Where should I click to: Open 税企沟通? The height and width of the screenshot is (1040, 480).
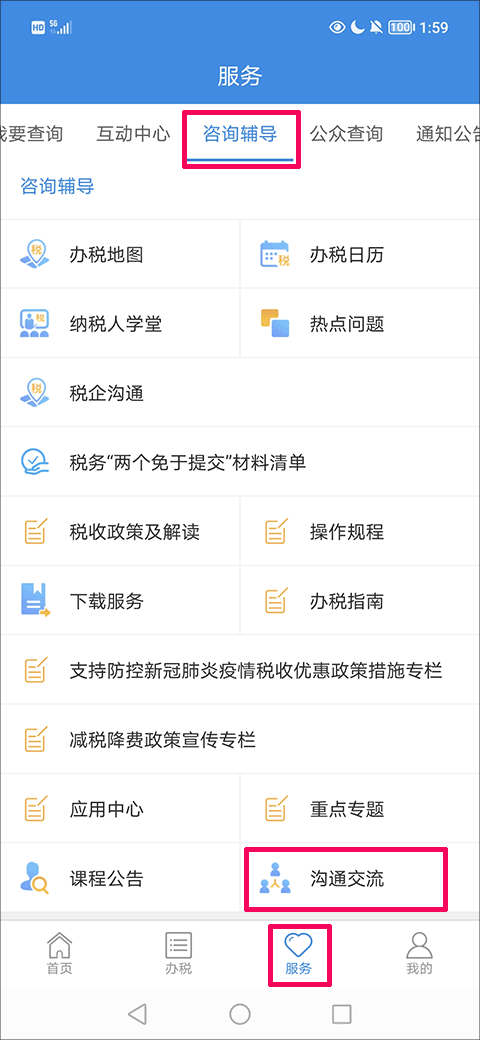click(x=240, y=393)
